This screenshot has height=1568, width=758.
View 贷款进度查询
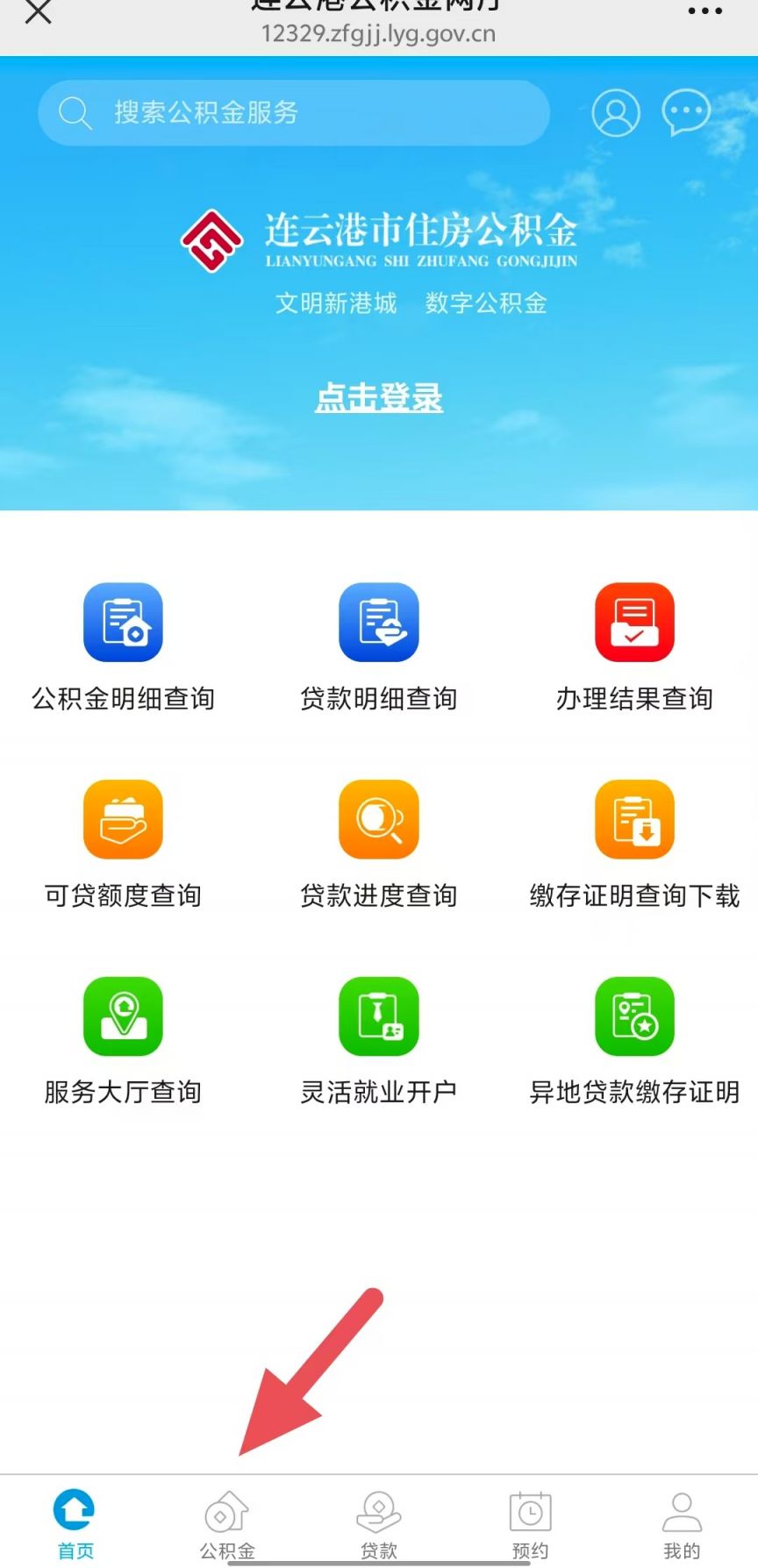[x=379, y=845]
